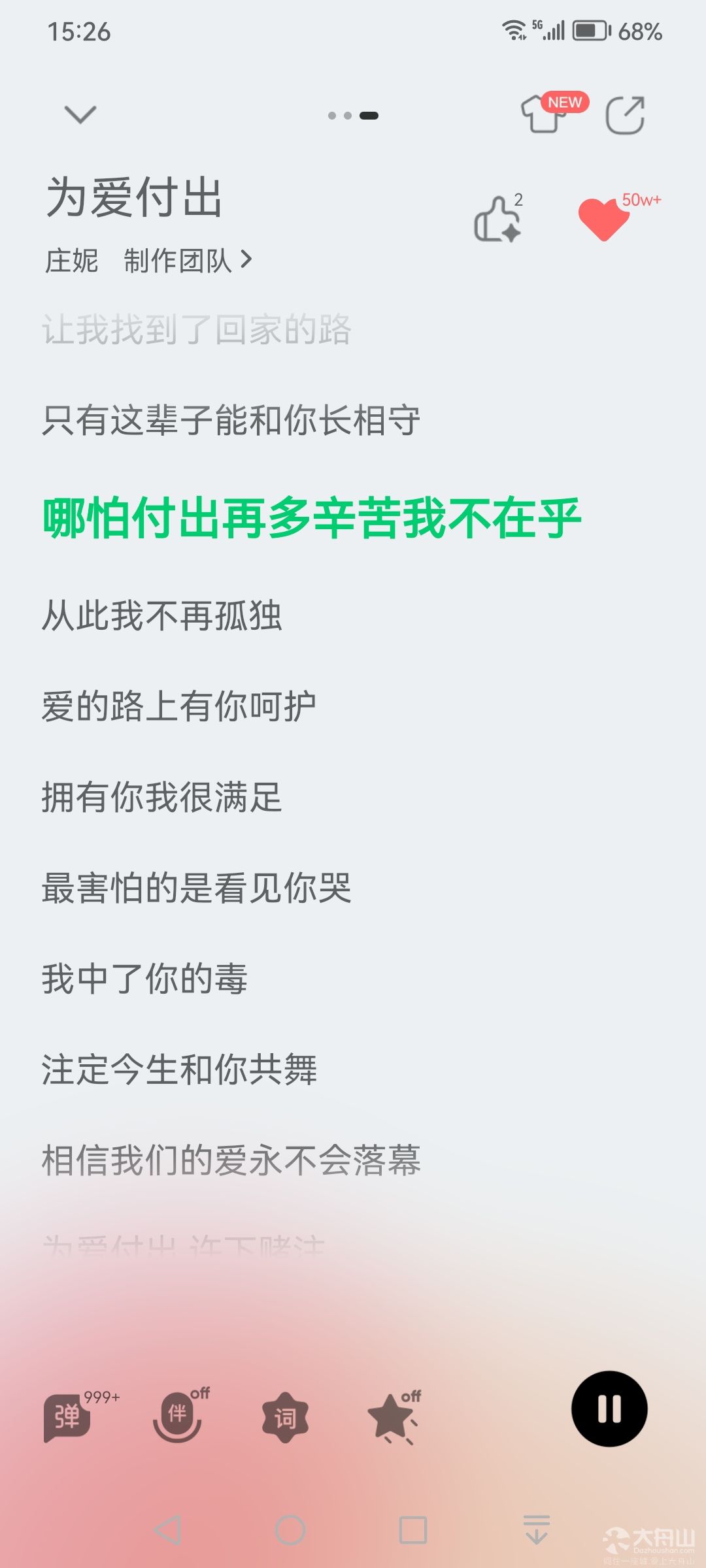Open recent apps with the square button
Image resolution: width=706 pixels, height=1568 pixels.
pyautogui.click(x=413, y=1530)
